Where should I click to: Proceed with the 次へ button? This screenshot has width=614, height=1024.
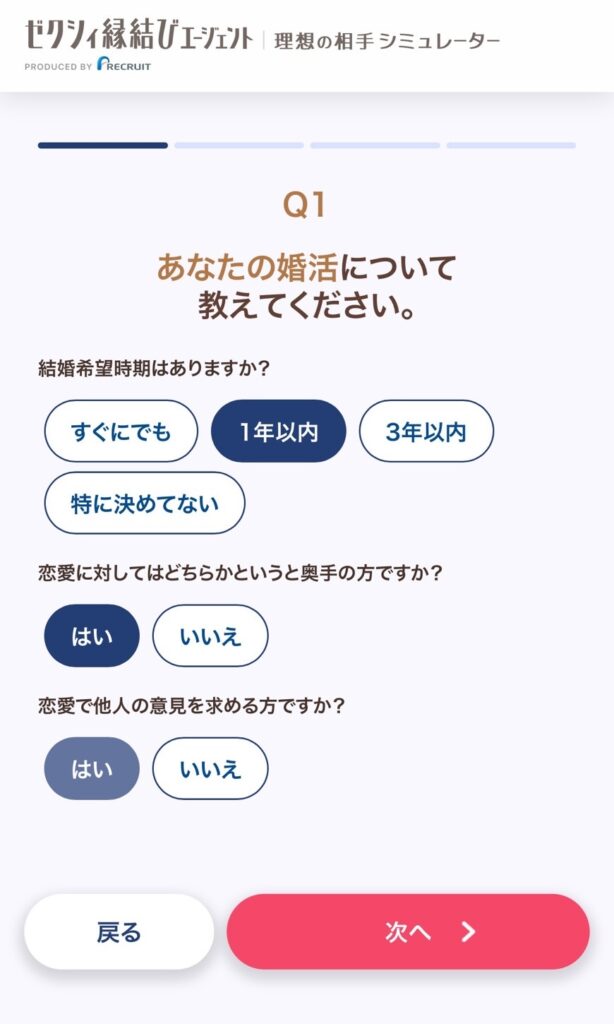(408, 932)
